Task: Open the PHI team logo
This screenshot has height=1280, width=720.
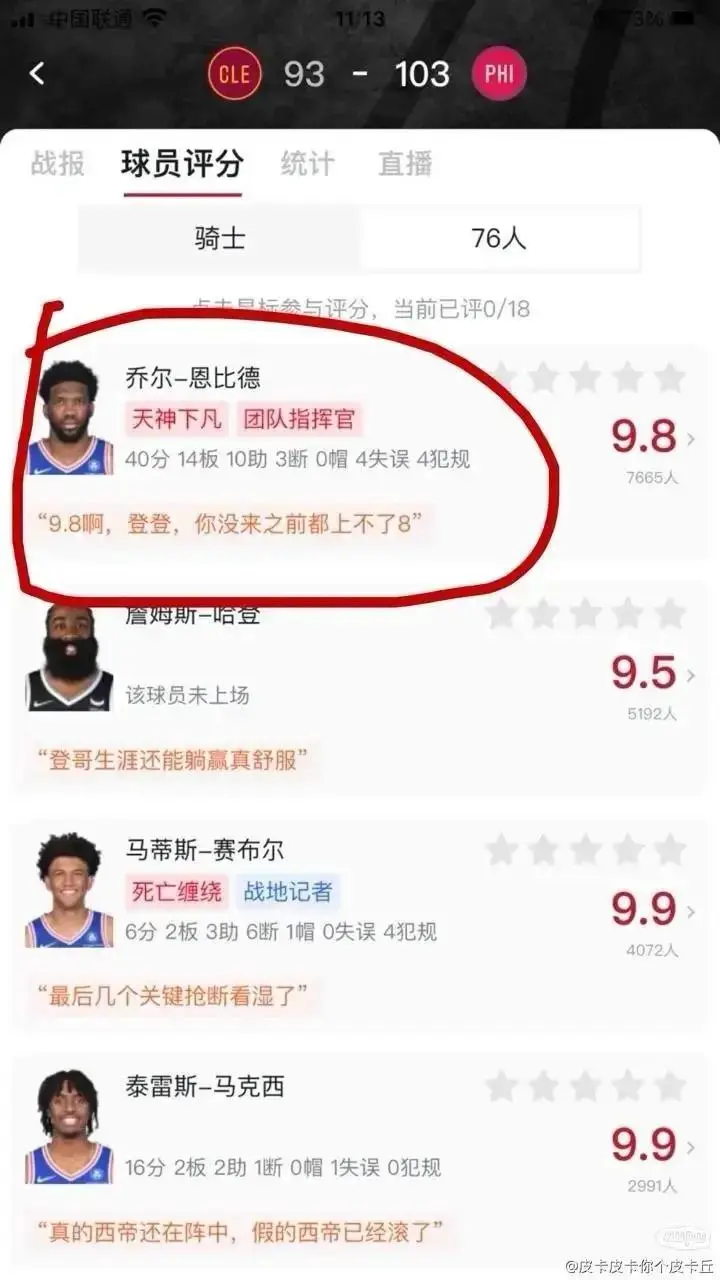Action: point(500,75)
